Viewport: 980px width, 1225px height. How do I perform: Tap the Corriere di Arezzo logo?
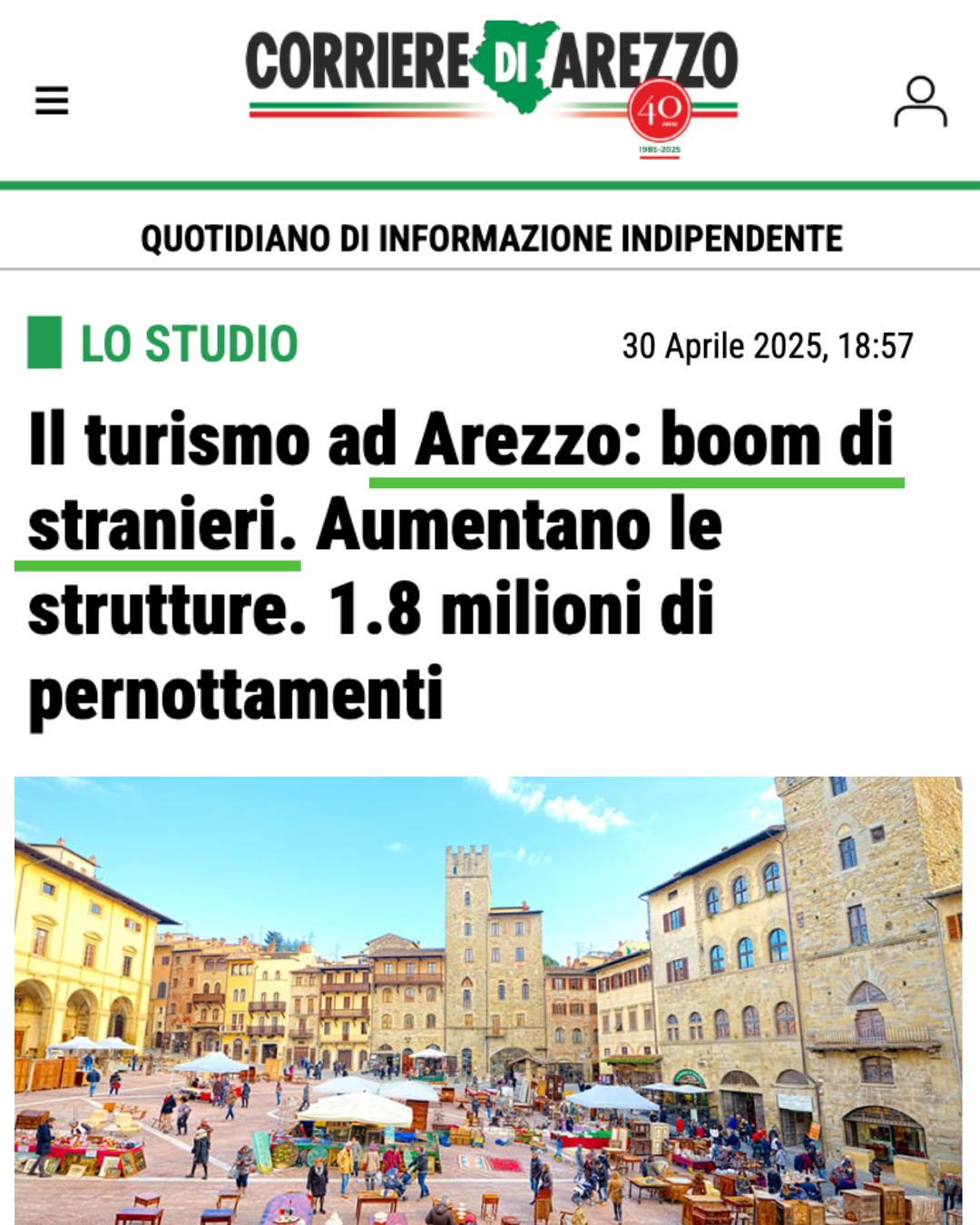click(491, 73)
